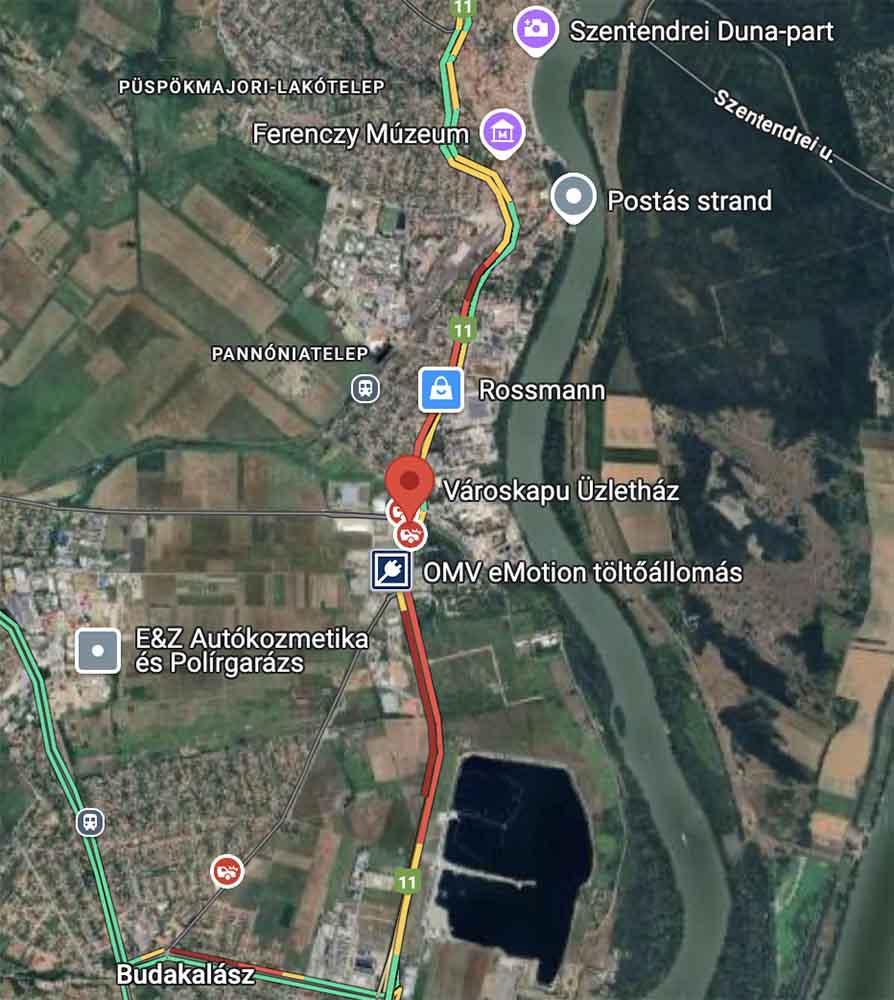894x1000 pixels.
Task: Open the E&Z Autókozmetika és Polírgarázs marker
Action: point(98,650)
